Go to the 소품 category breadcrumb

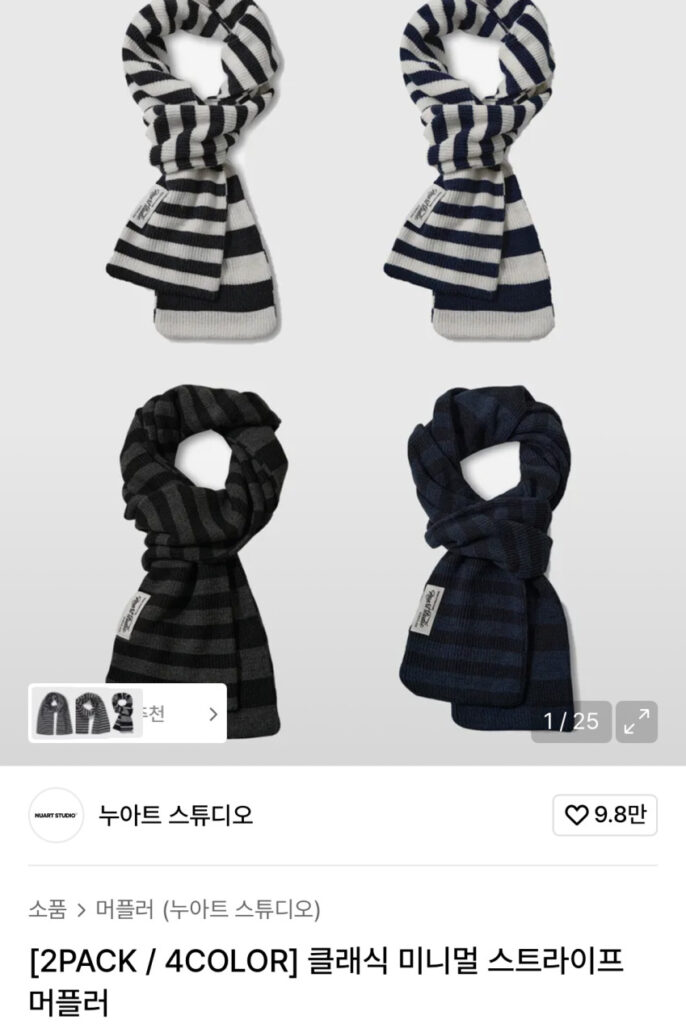click(47, 909)
